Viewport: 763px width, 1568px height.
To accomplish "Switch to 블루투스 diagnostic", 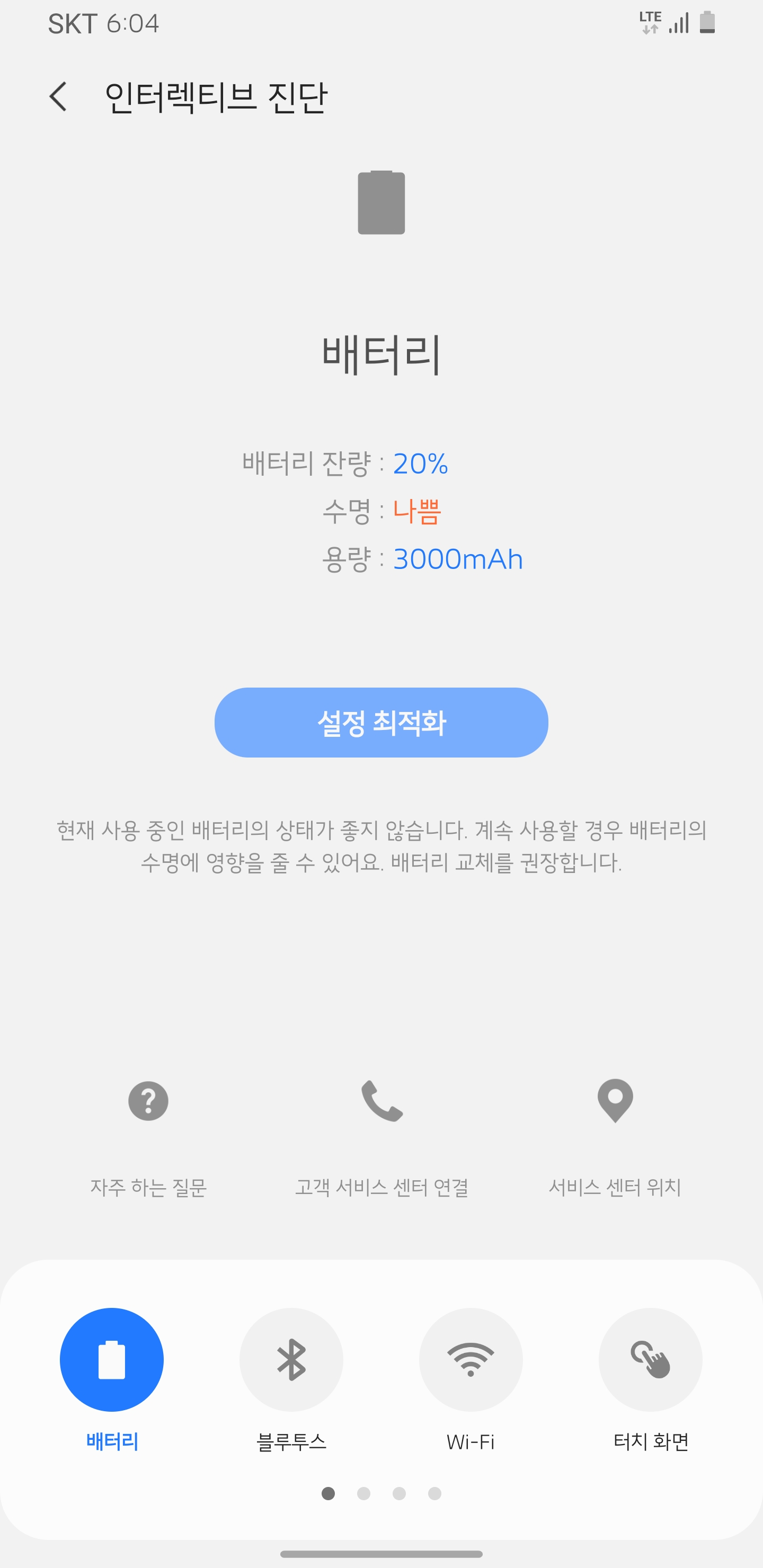I will (x=291, y=1359).
